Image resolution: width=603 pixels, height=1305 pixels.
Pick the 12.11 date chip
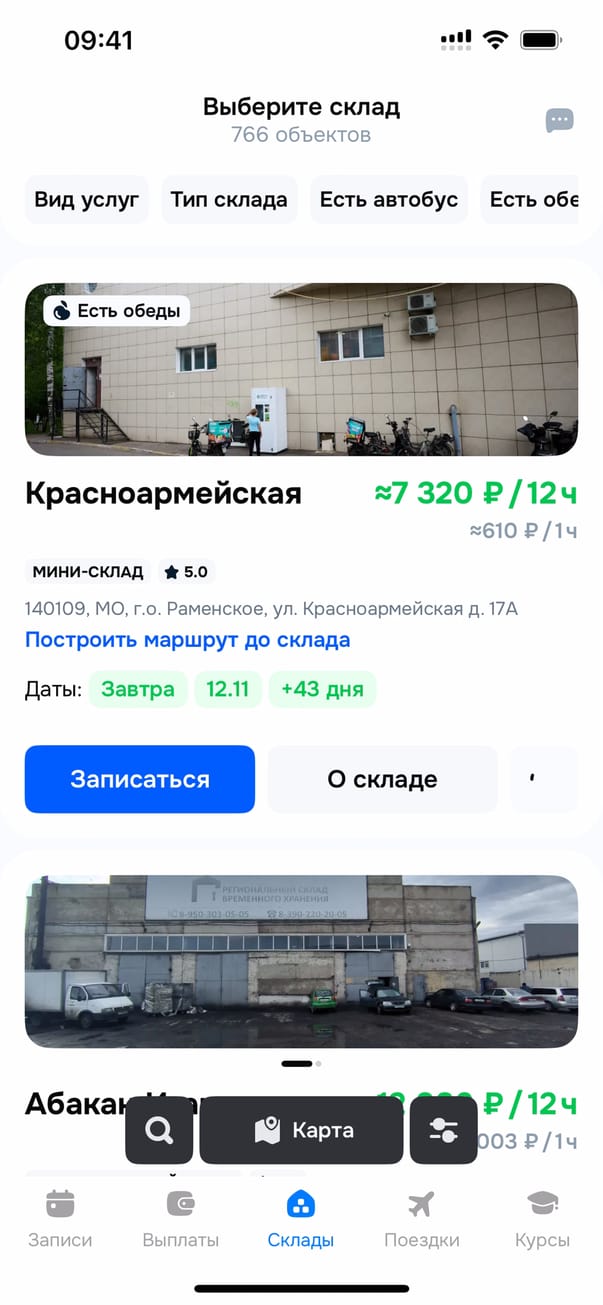(228, 689)
